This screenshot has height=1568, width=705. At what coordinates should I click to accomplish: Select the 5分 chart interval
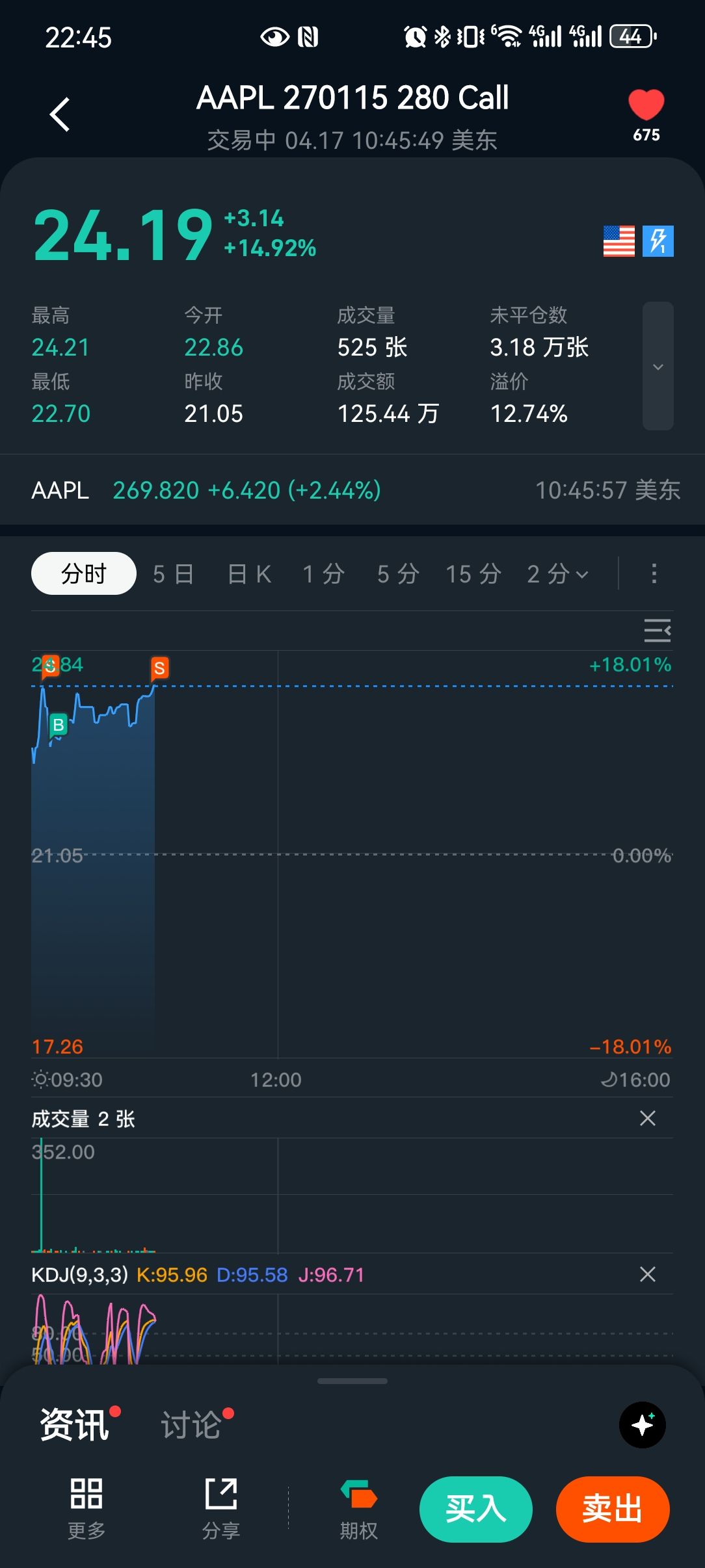point(398,574)
